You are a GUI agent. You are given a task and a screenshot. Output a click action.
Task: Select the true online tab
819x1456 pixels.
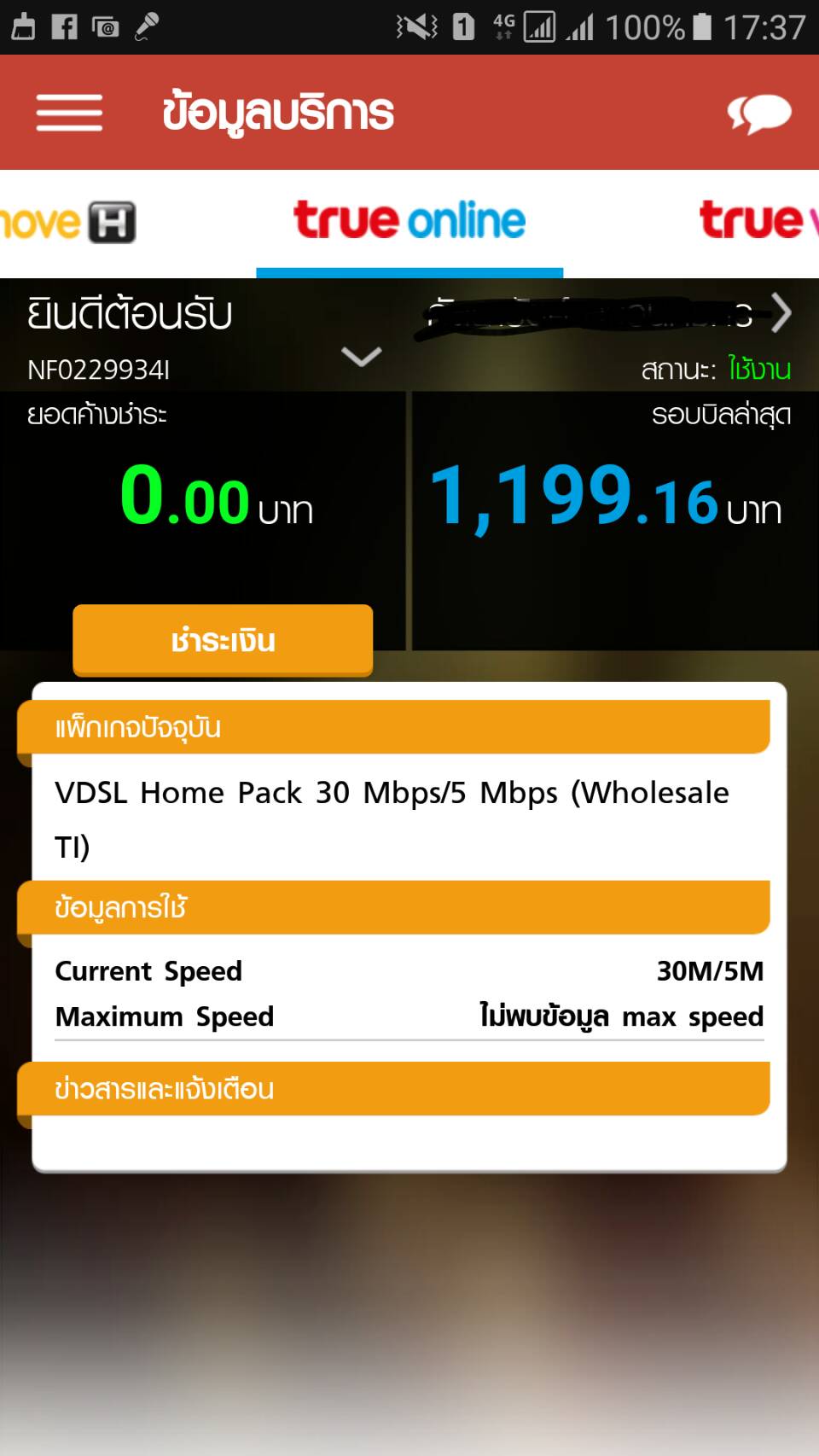pos(409,220)
